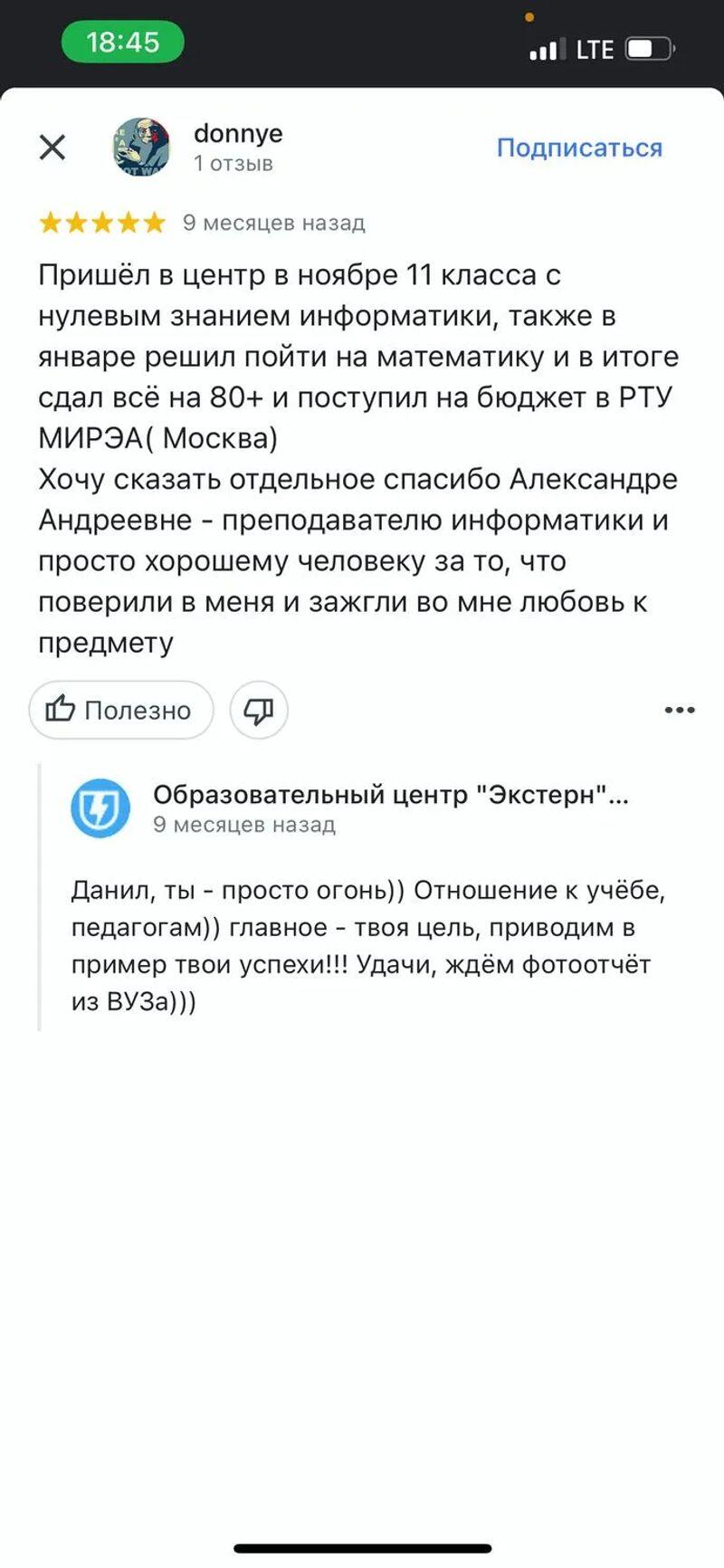
Task: Open donnye's profile avatar
Action: [x=142, y=147]
